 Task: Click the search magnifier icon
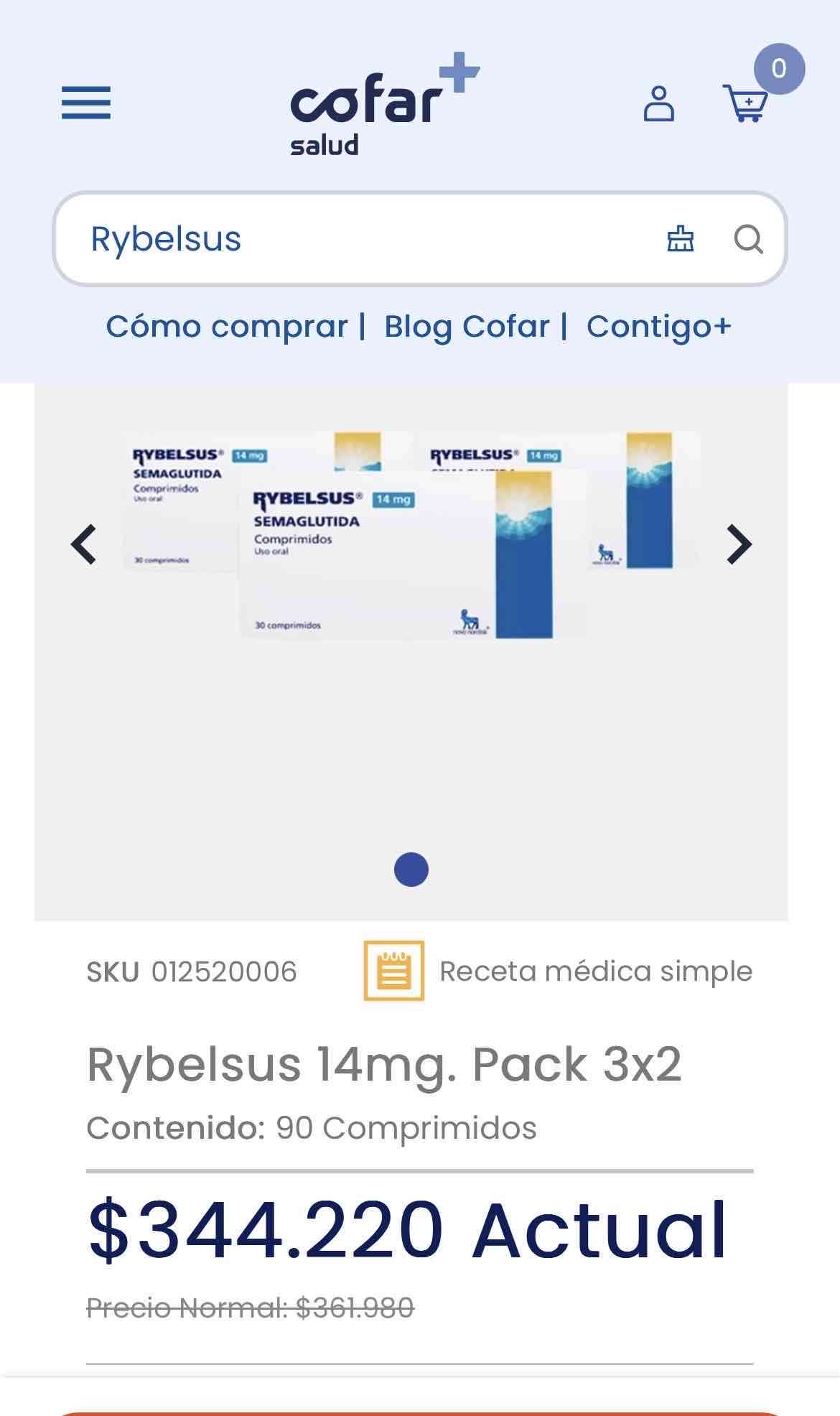tap(750, 240)
